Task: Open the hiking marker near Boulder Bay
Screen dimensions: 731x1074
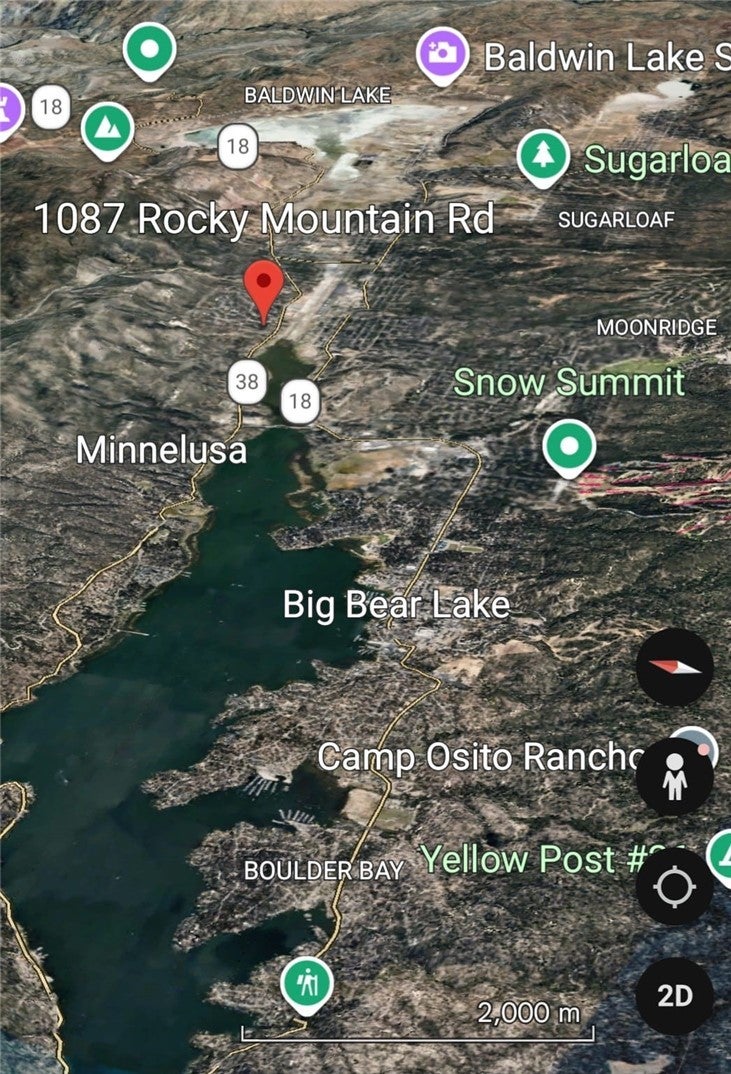Action: pyautogui.click(x=307, y=983)
